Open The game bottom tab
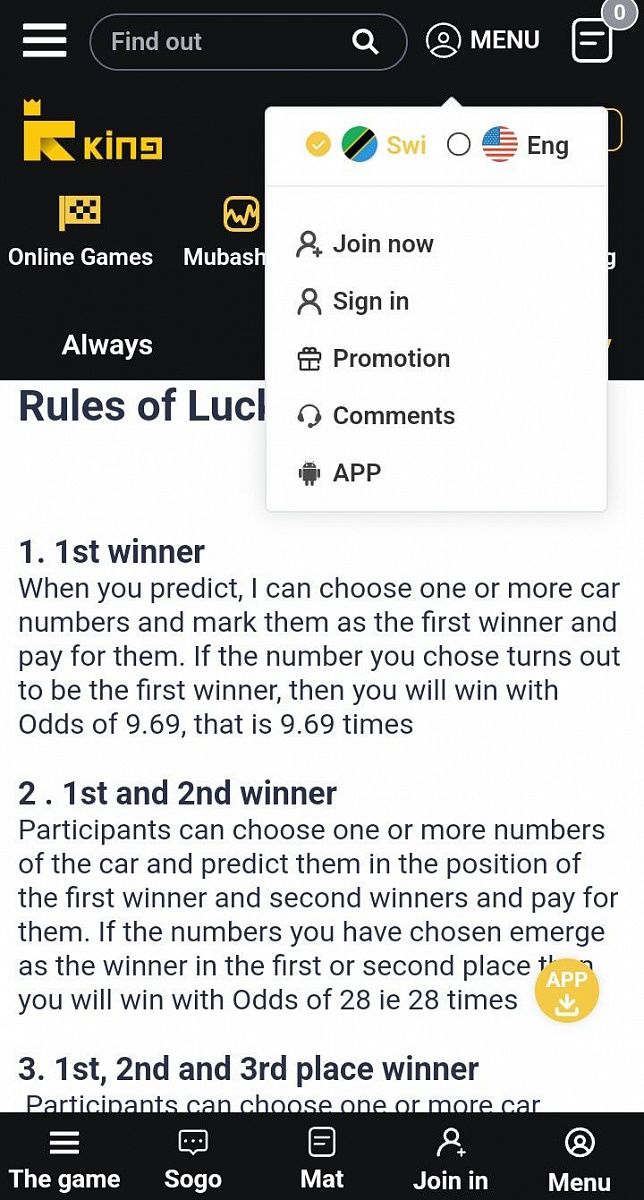 tap(64, 1159)
